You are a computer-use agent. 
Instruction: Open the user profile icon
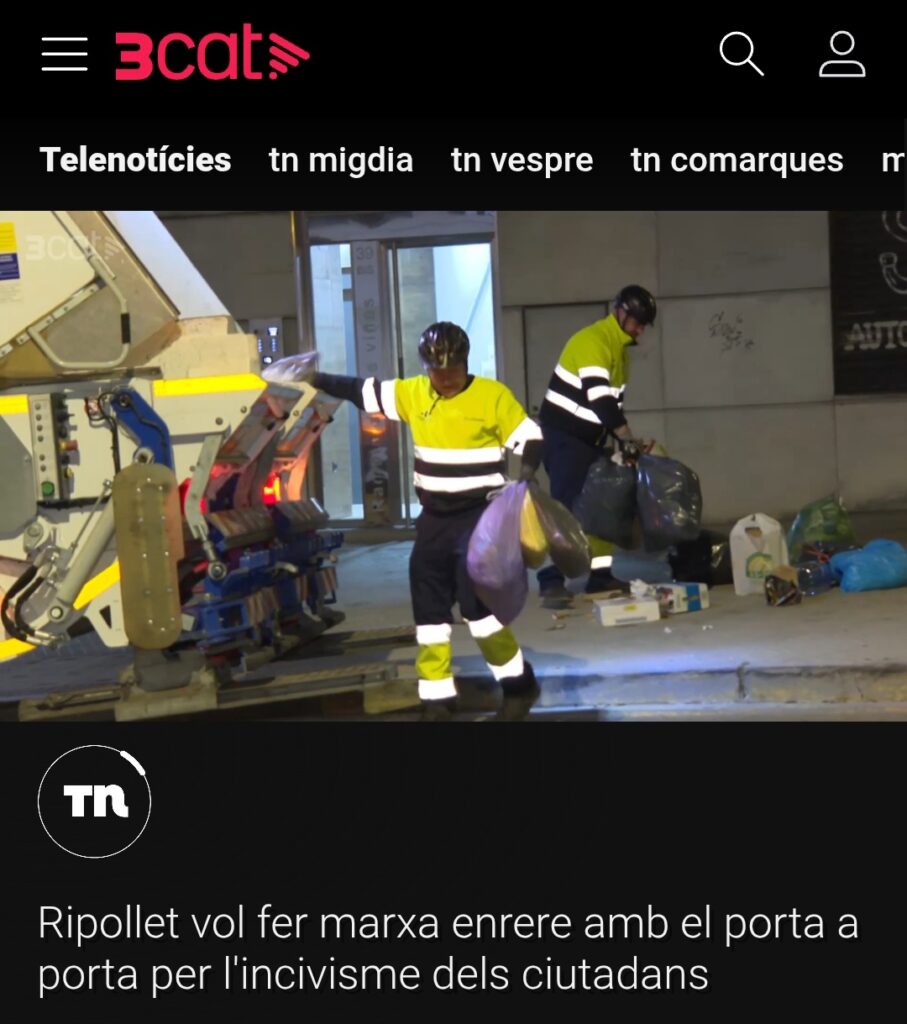pos(842,54)
